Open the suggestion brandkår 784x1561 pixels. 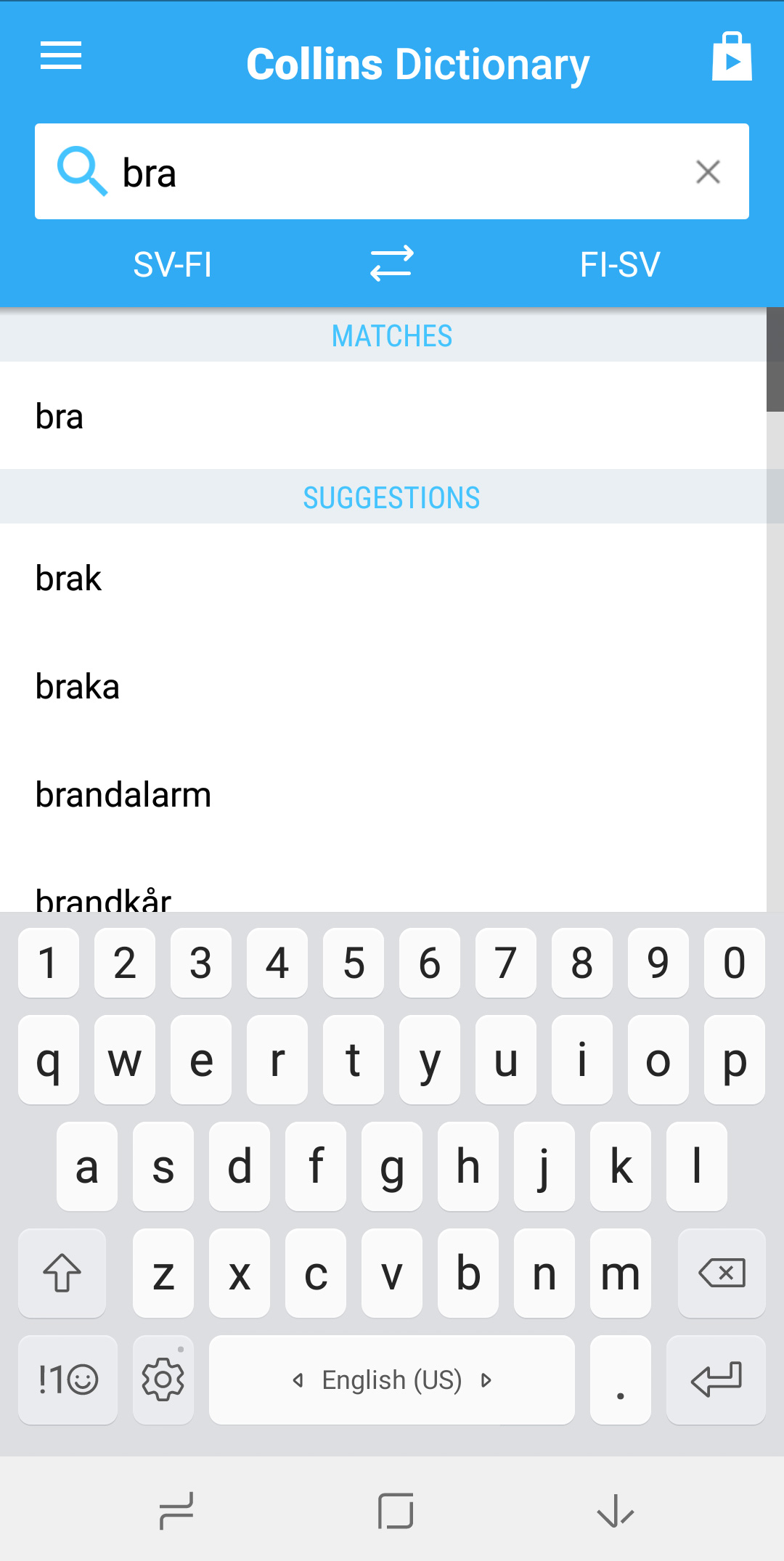pos(383,881)
